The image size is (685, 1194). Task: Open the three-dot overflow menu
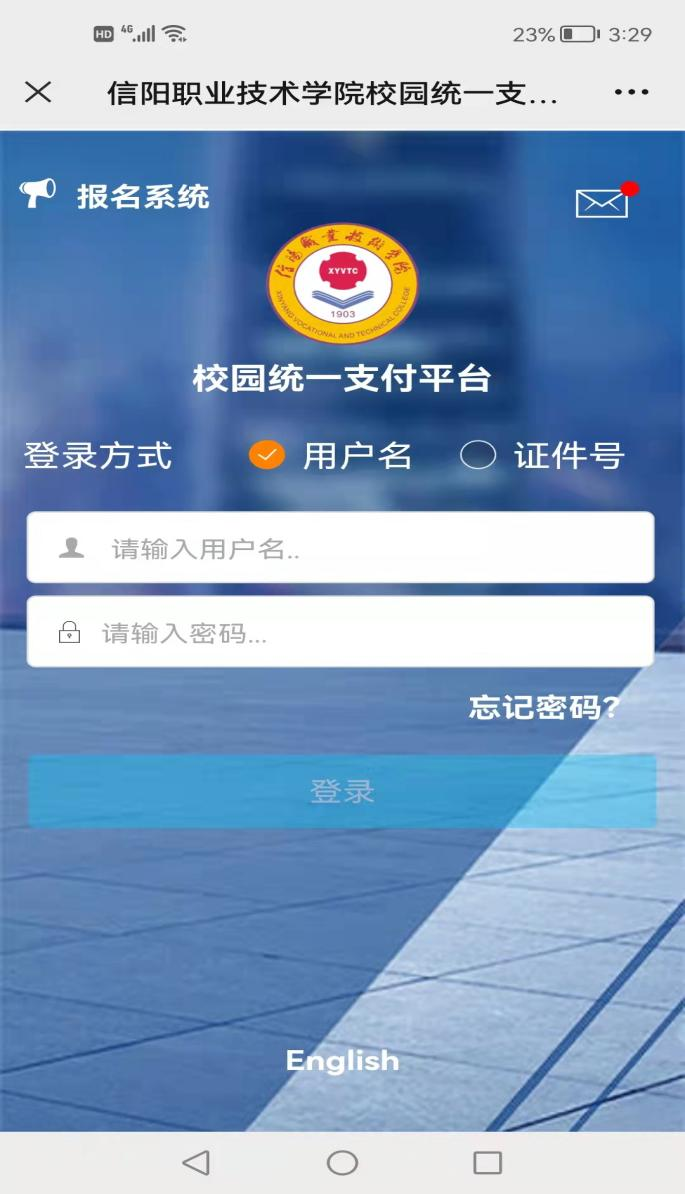[x=631, y=92]
